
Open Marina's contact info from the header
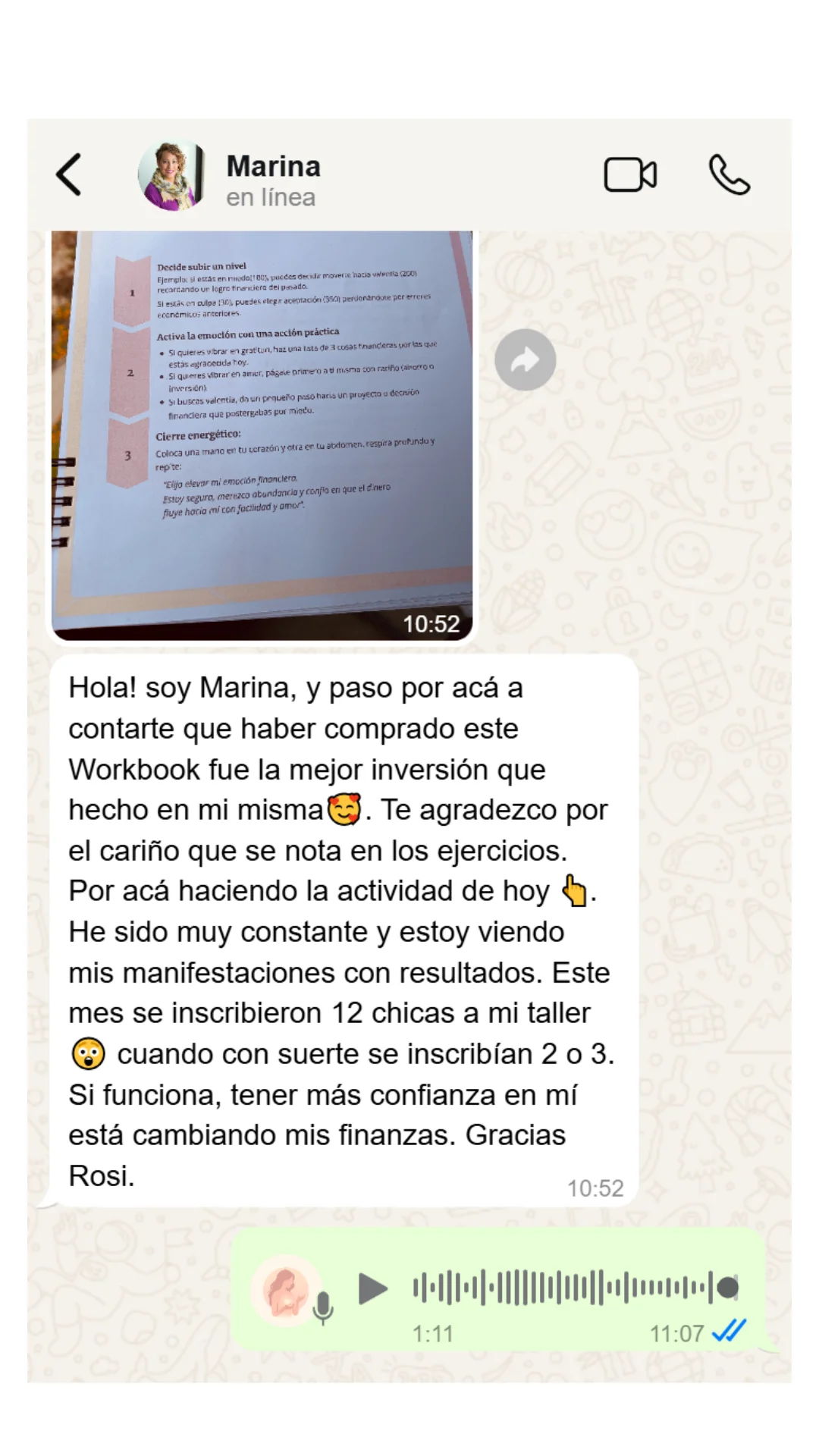coord(273,180)
